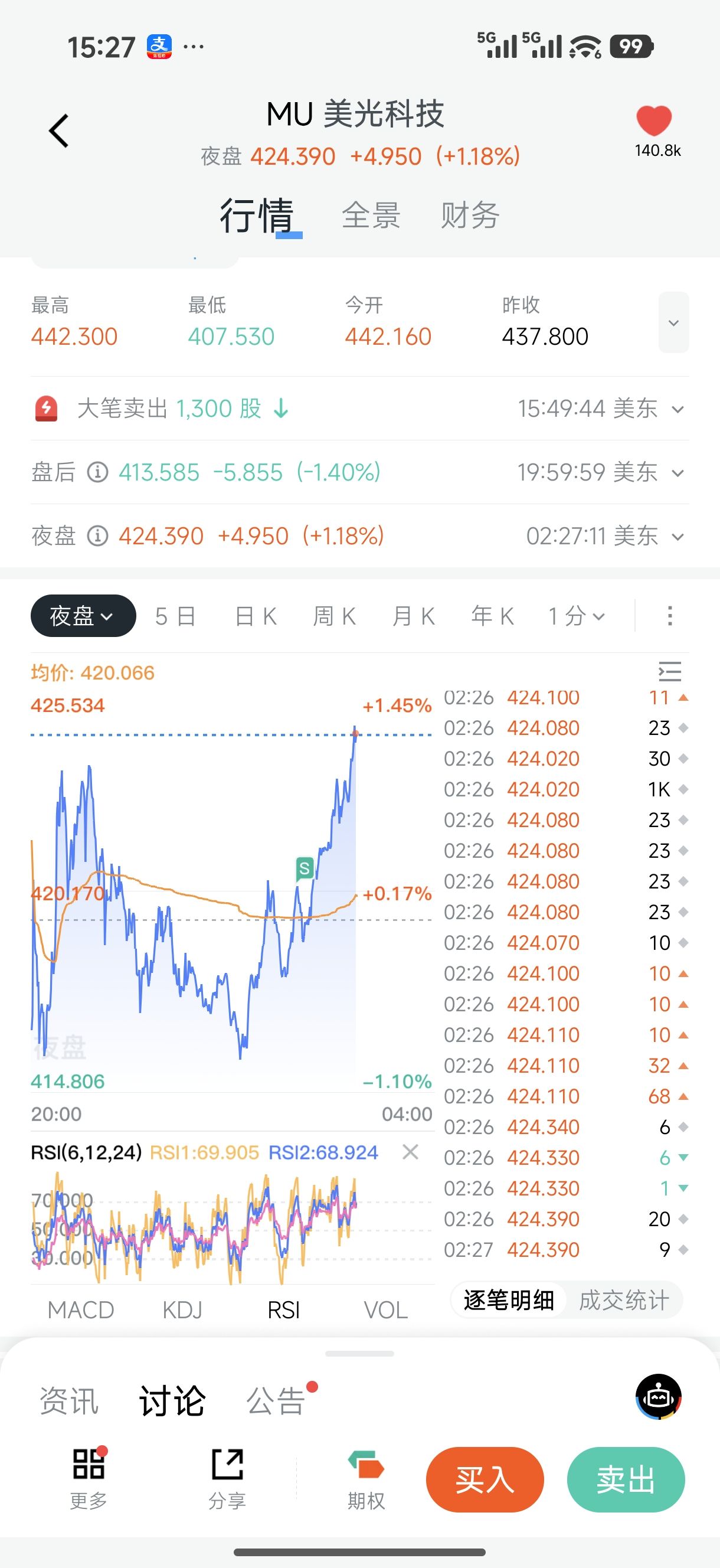Tap the 卖出 sell button

click(x=625, y=1479)
